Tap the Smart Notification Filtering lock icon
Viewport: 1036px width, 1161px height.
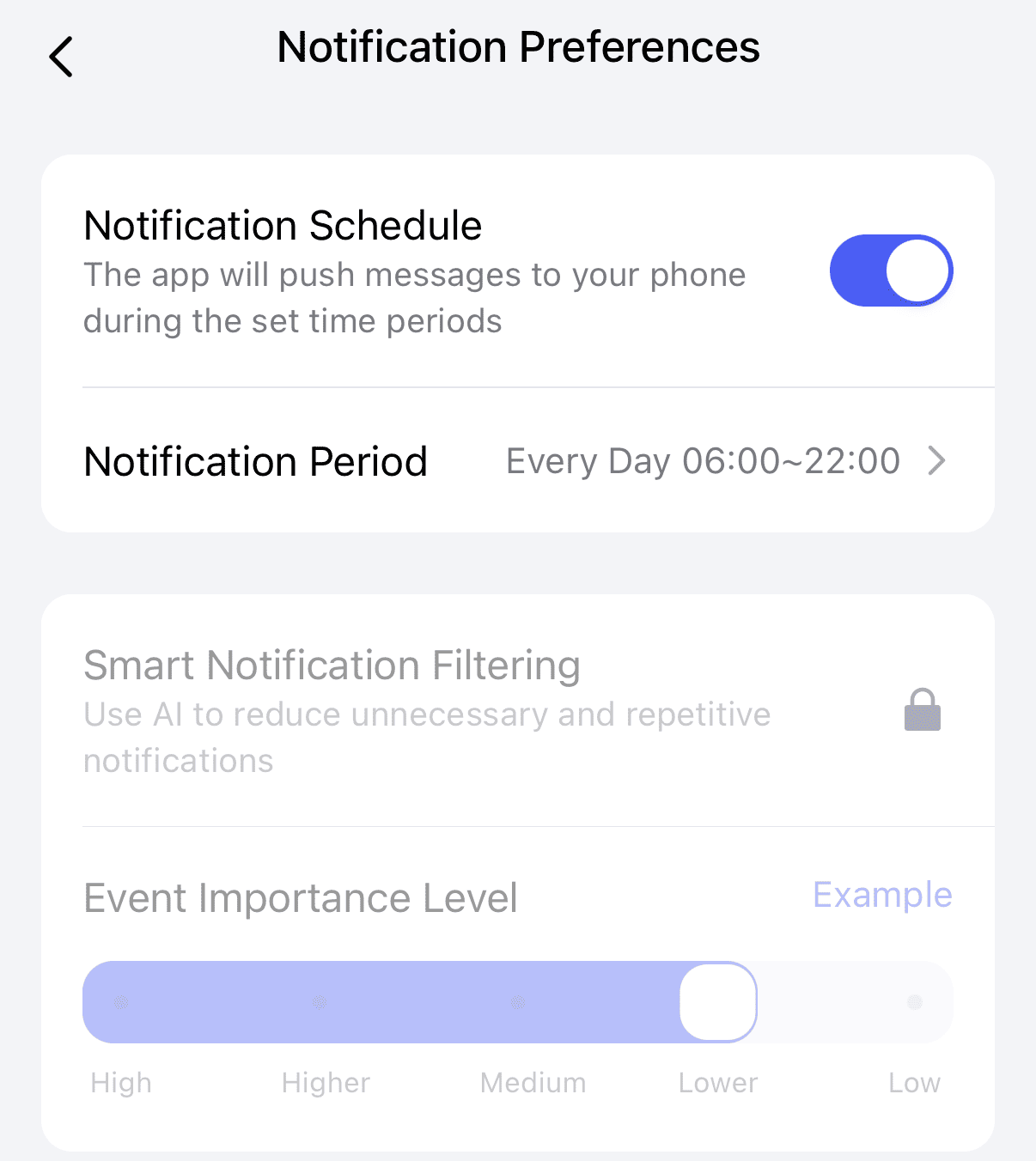click(x=923, y=710)
